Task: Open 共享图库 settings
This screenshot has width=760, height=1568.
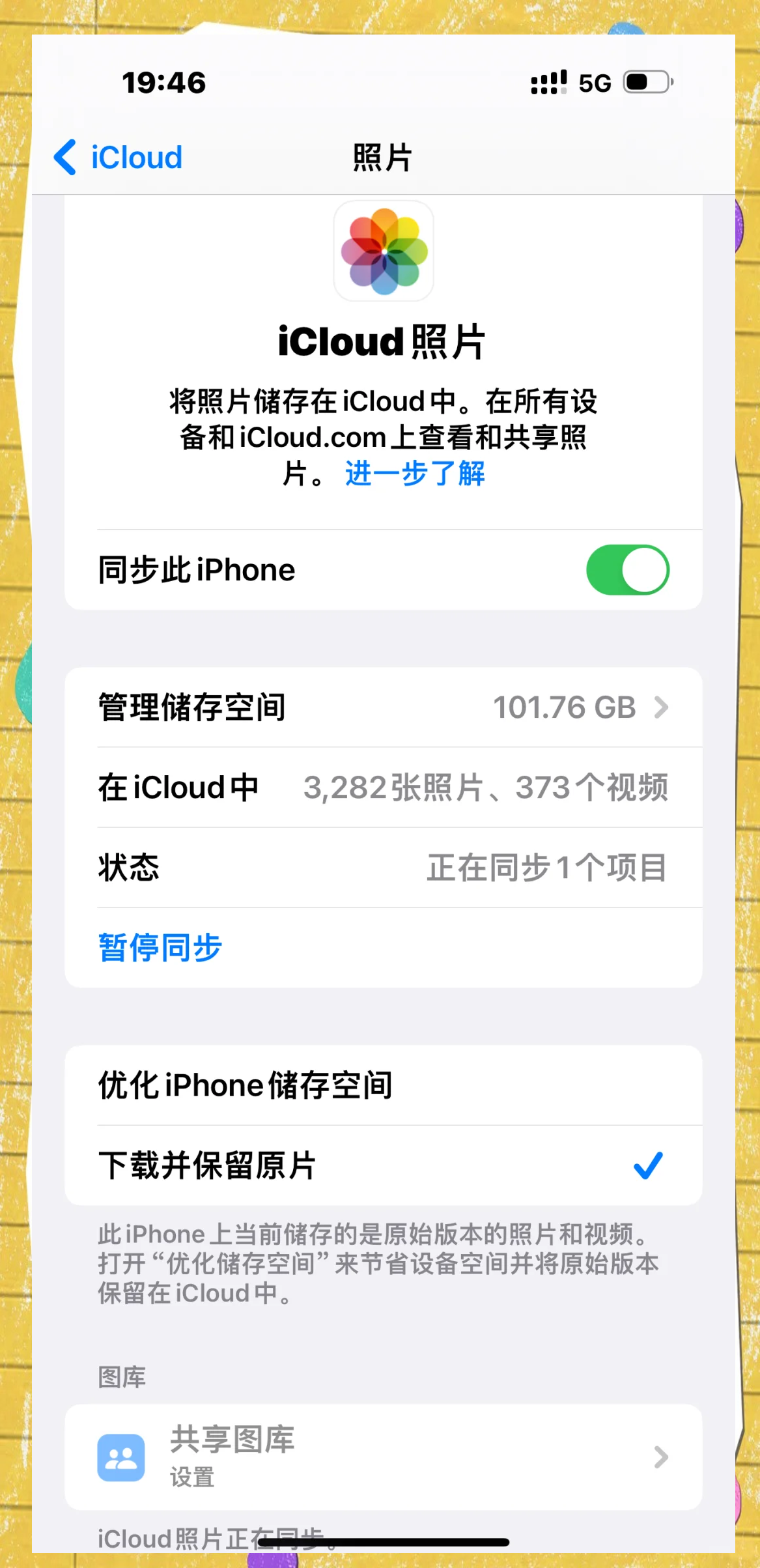Action: [x=383, y=1457]
